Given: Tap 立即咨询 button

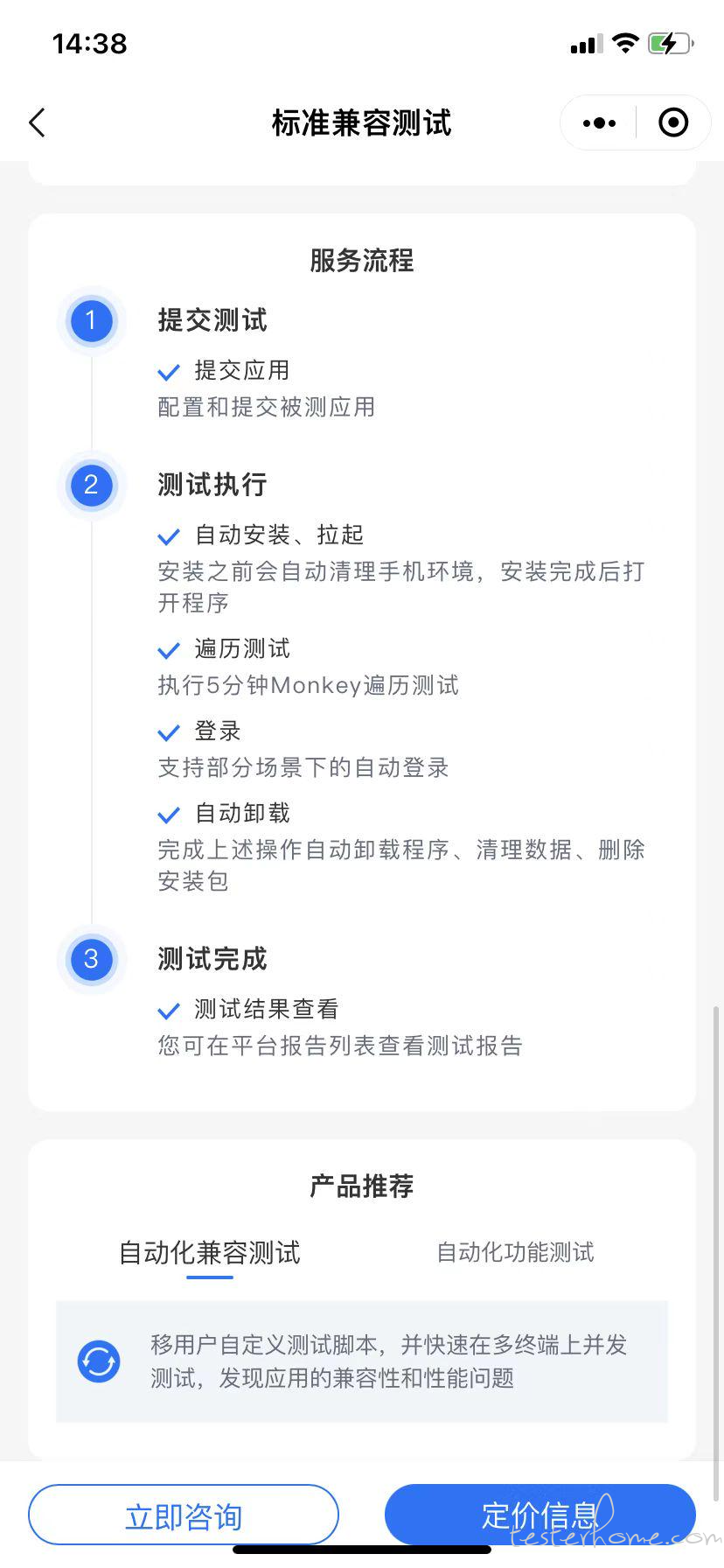Looking at the screenshot, I should (x=184, y=1515).
